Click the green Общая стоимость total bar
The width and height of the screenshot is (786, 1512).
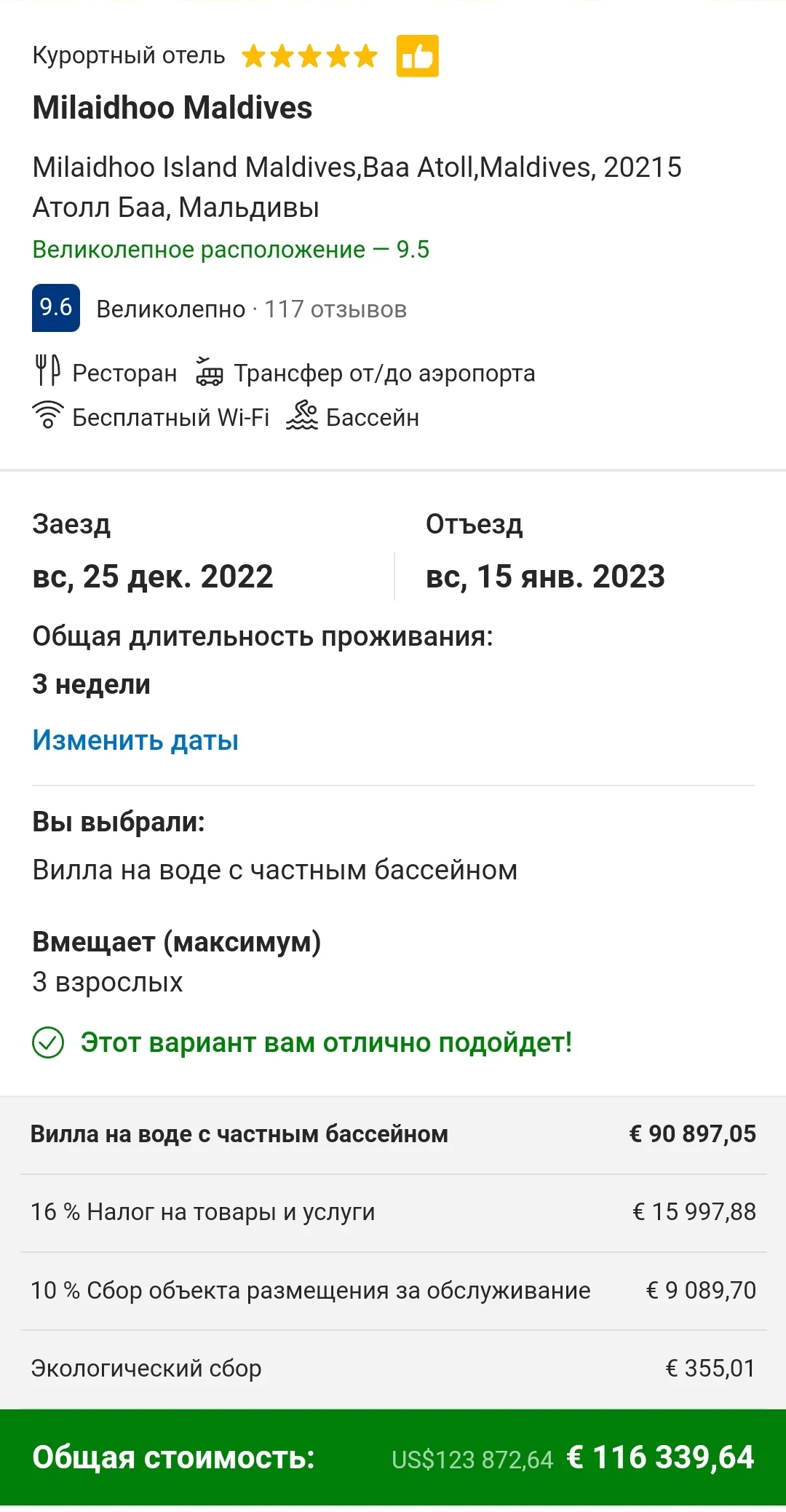click(393, 1457)
